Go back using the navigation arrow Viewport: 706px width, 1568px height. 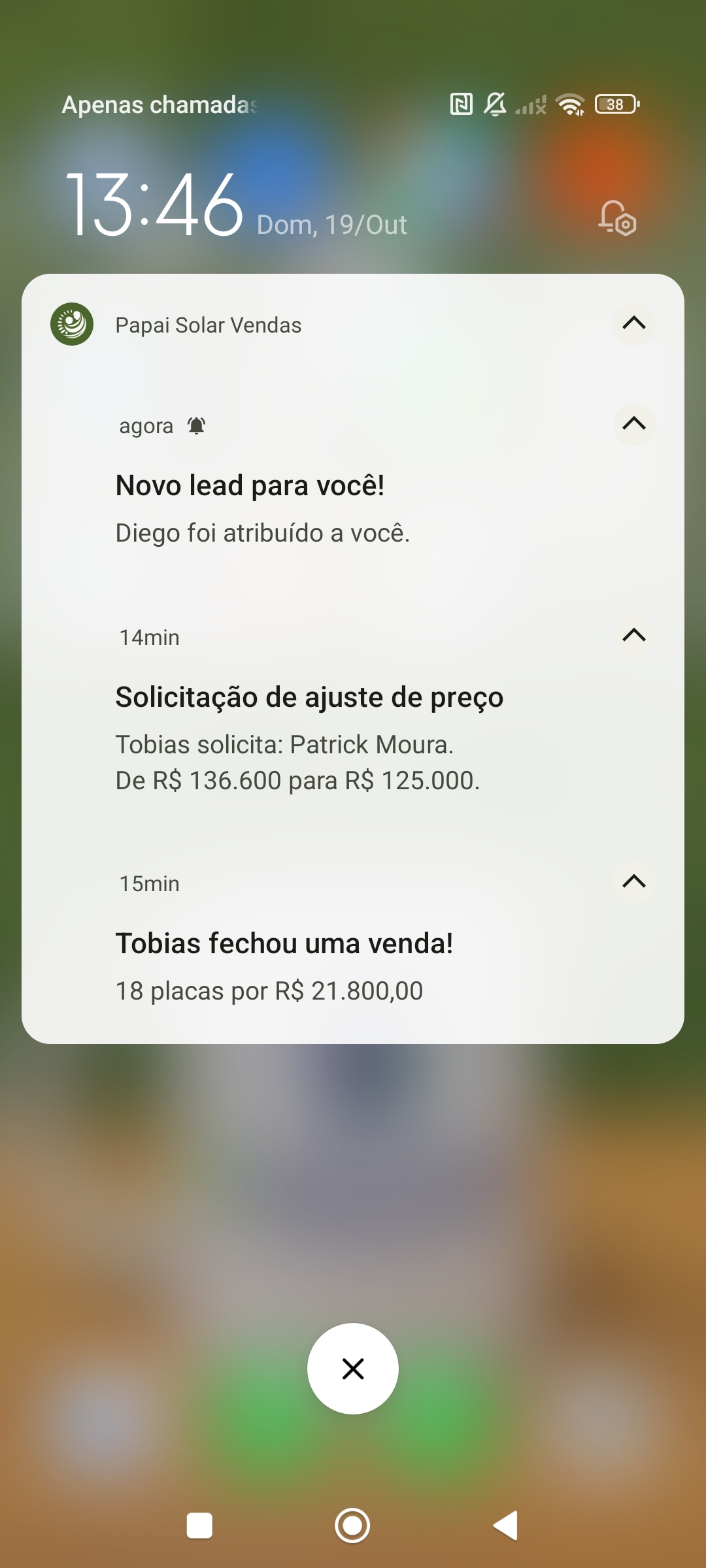[506, 1526]
